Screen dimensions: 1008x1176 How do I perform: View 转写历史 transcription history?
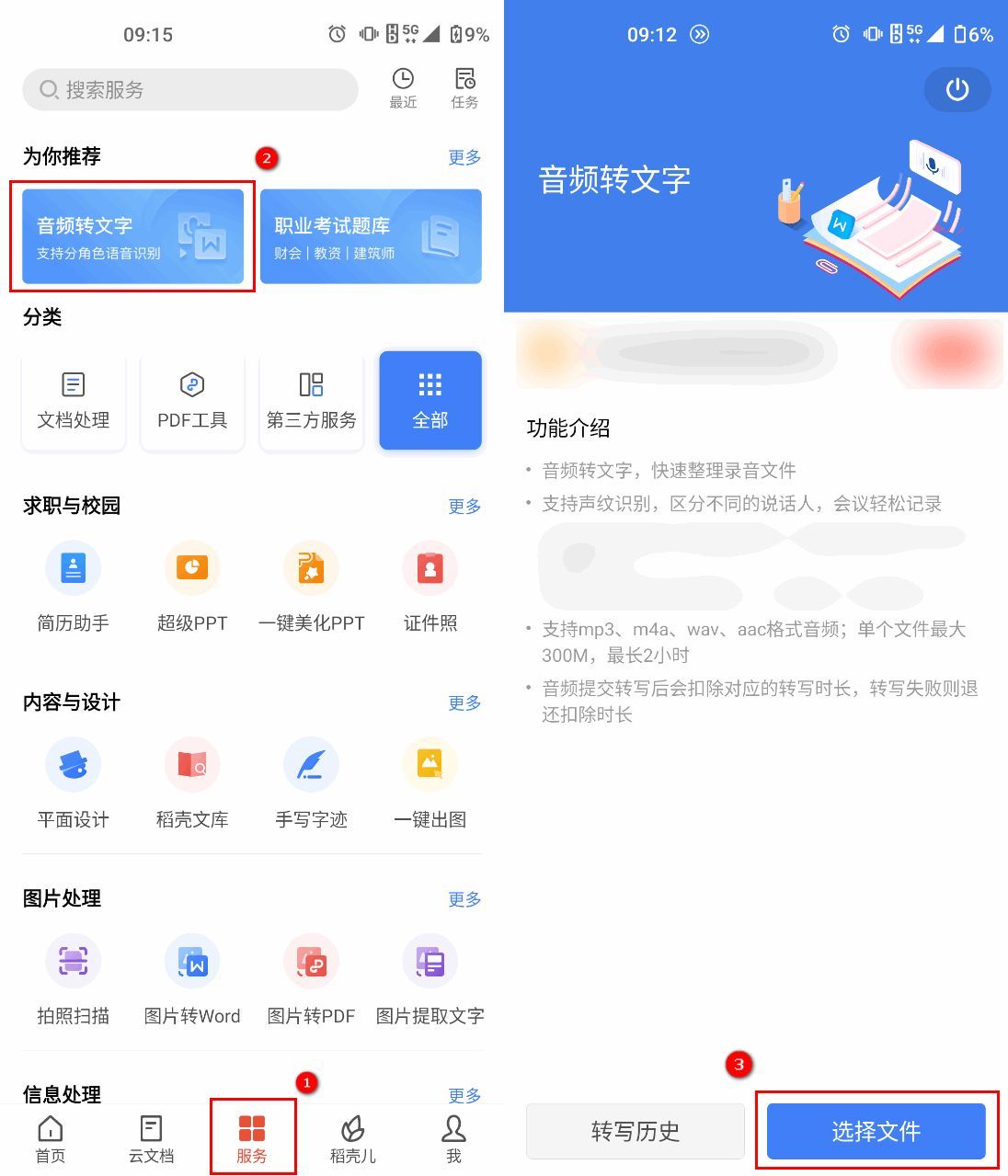636,1131
